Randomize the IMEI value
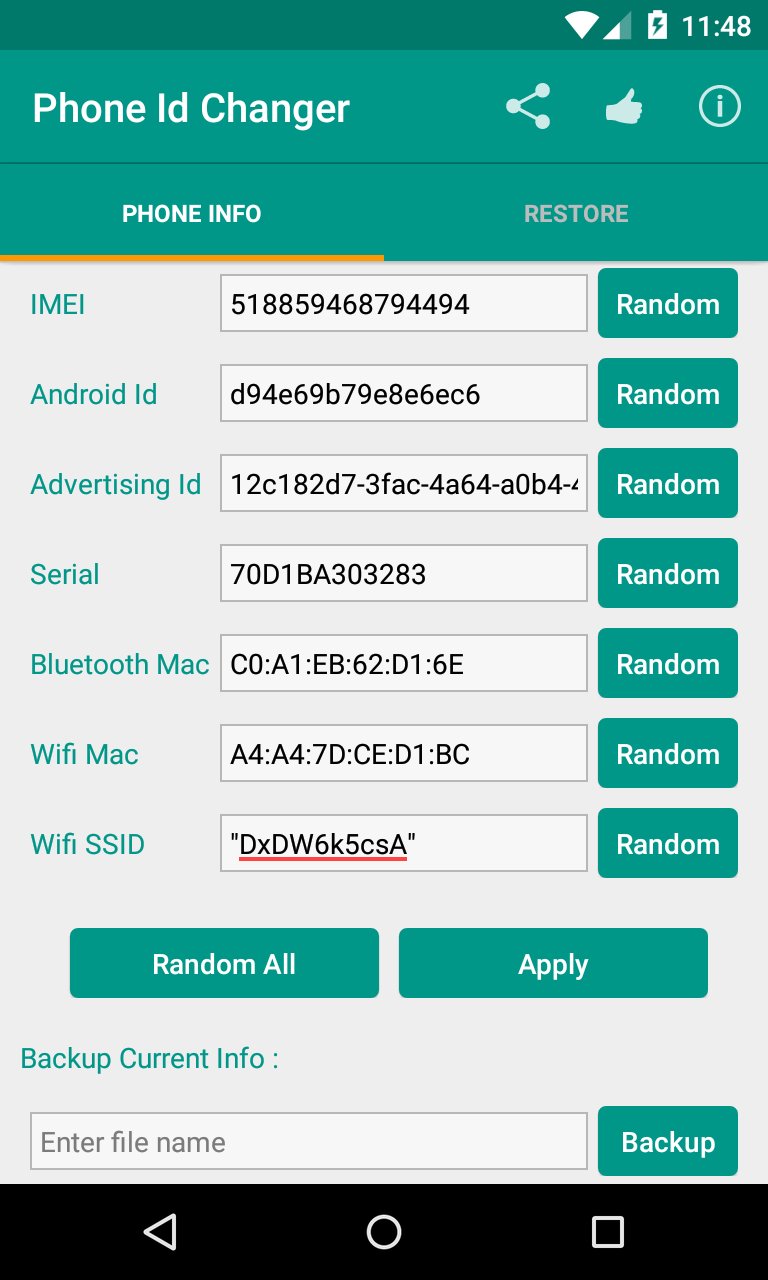The width and height of the screenshot is (768, 1280). pyautogui.click(x=668, y=303)
